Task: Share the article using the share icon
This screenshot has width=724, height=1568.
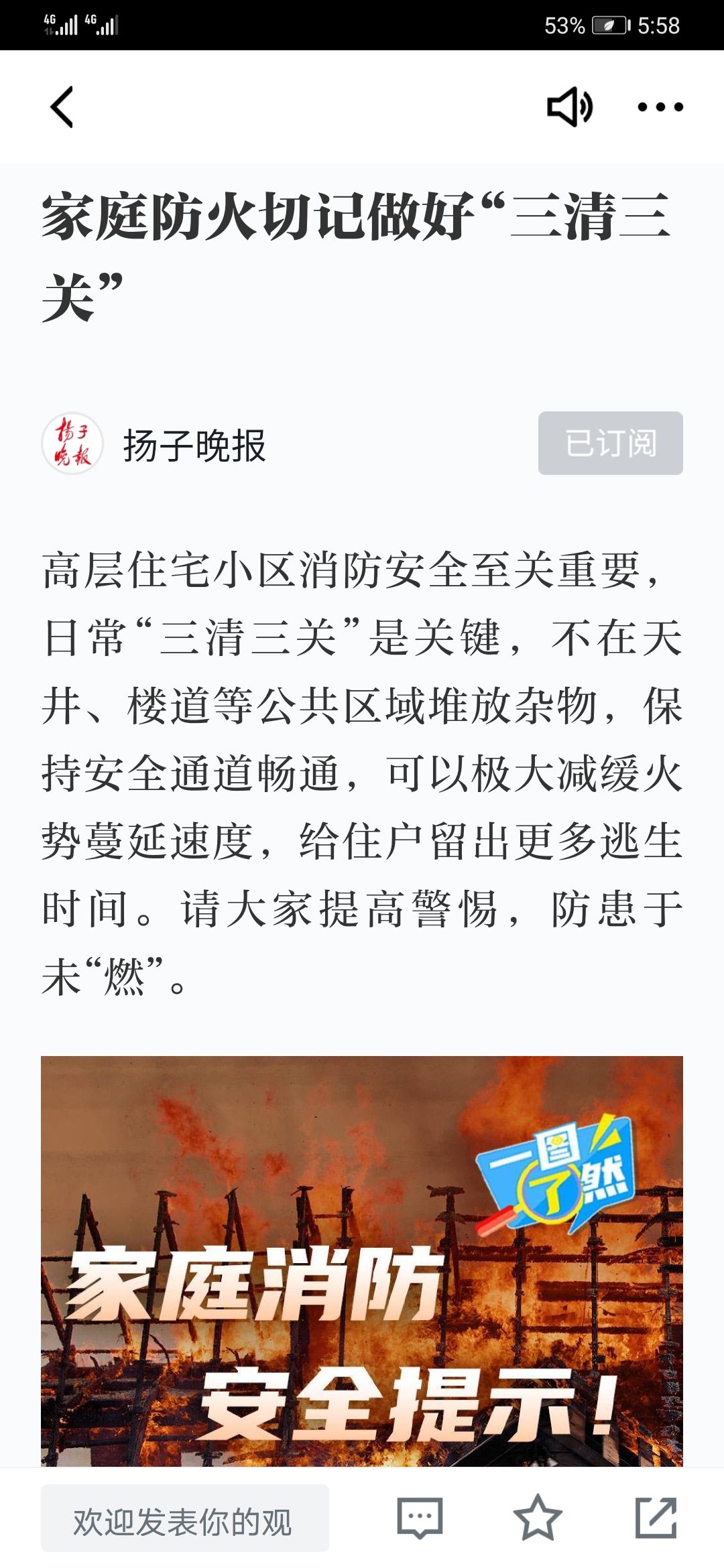Action: coord(656,1518)
